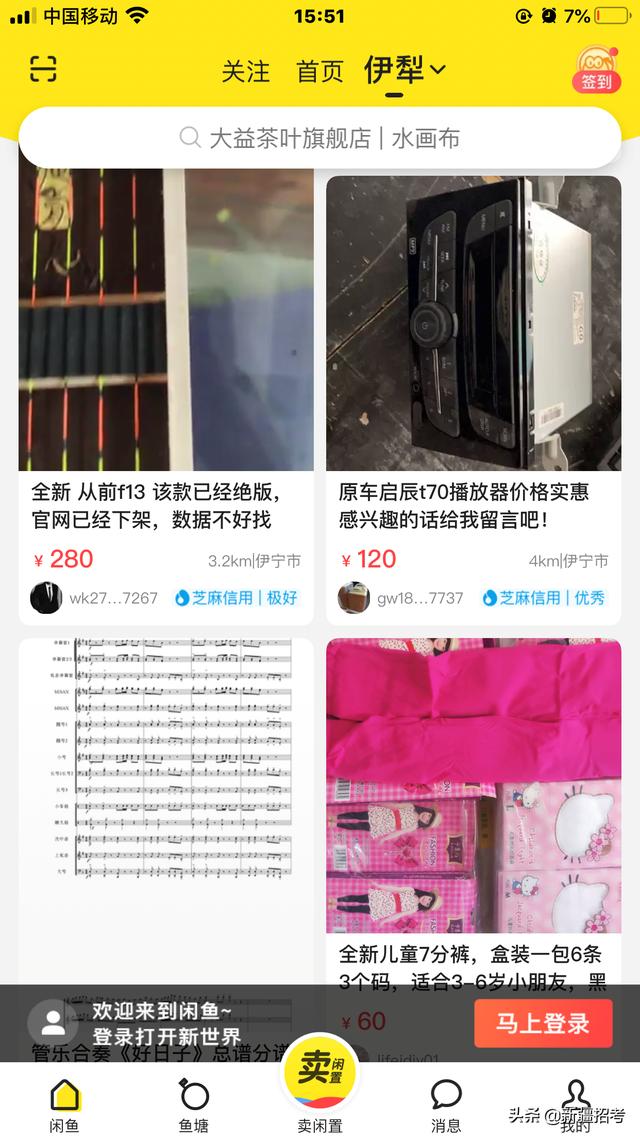Go to the 我的 profile tab
Viewport: 640px width, 1138px height.
point(574,1105)
